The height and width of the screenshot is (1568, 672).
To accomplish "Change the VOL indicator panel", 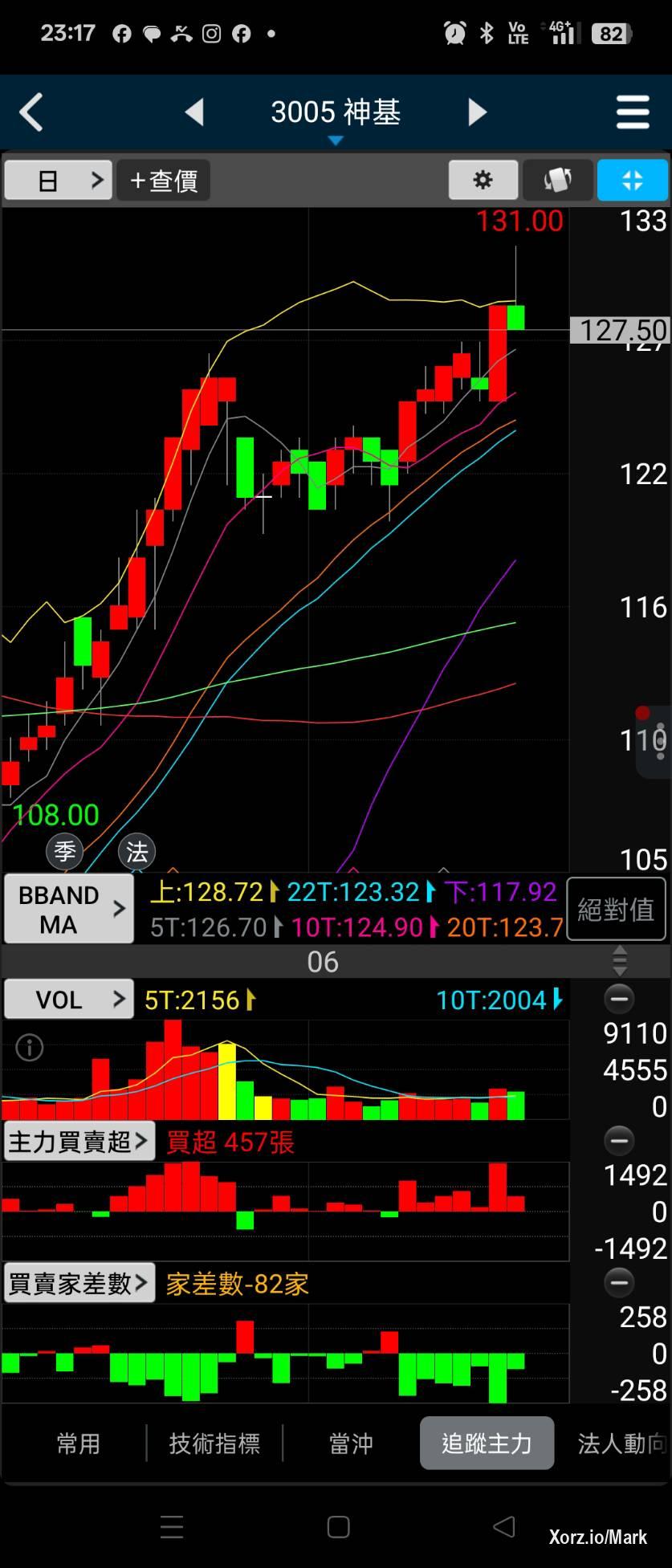I will click(x=69, y=1000).
